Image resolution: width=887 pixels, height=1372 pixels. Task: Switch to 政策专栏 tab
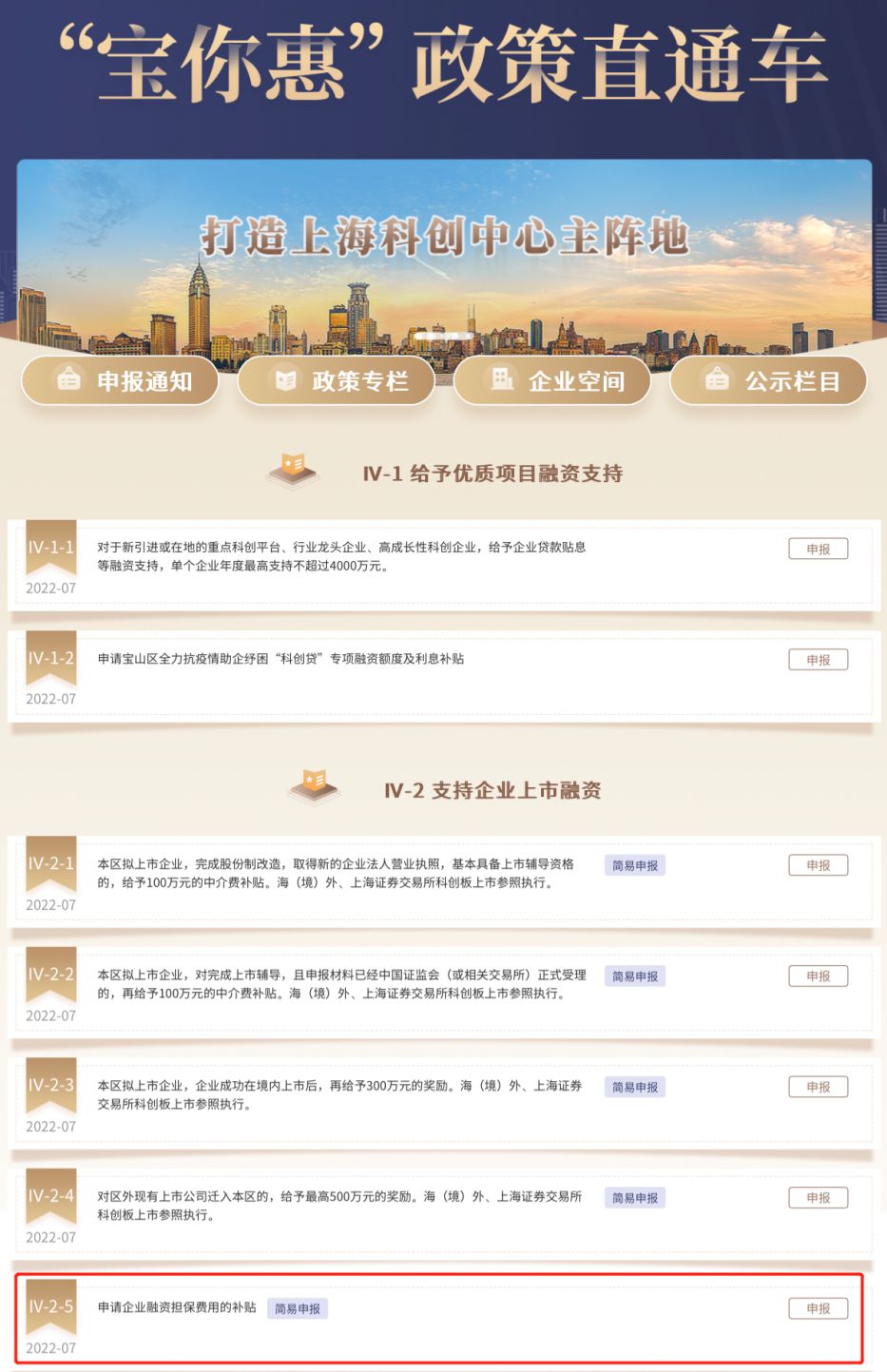(337, 381)
